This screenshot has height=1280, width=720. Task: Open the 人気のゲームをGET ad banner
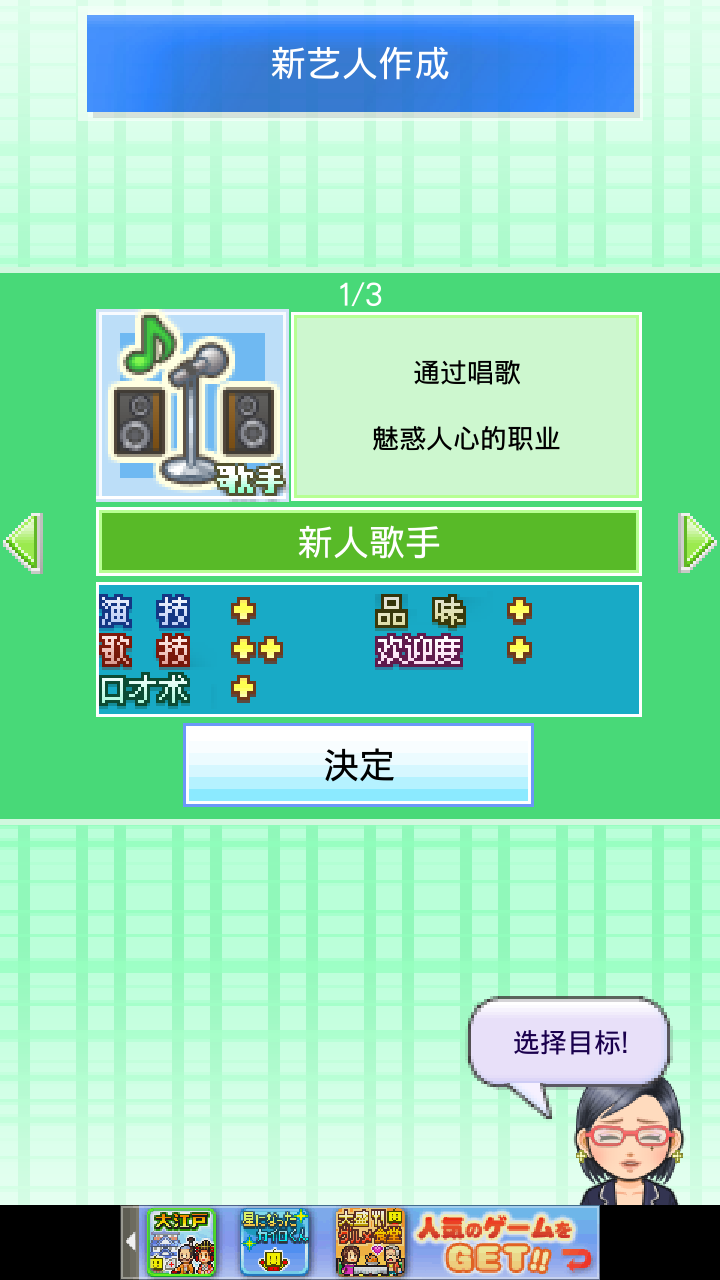504,1241
